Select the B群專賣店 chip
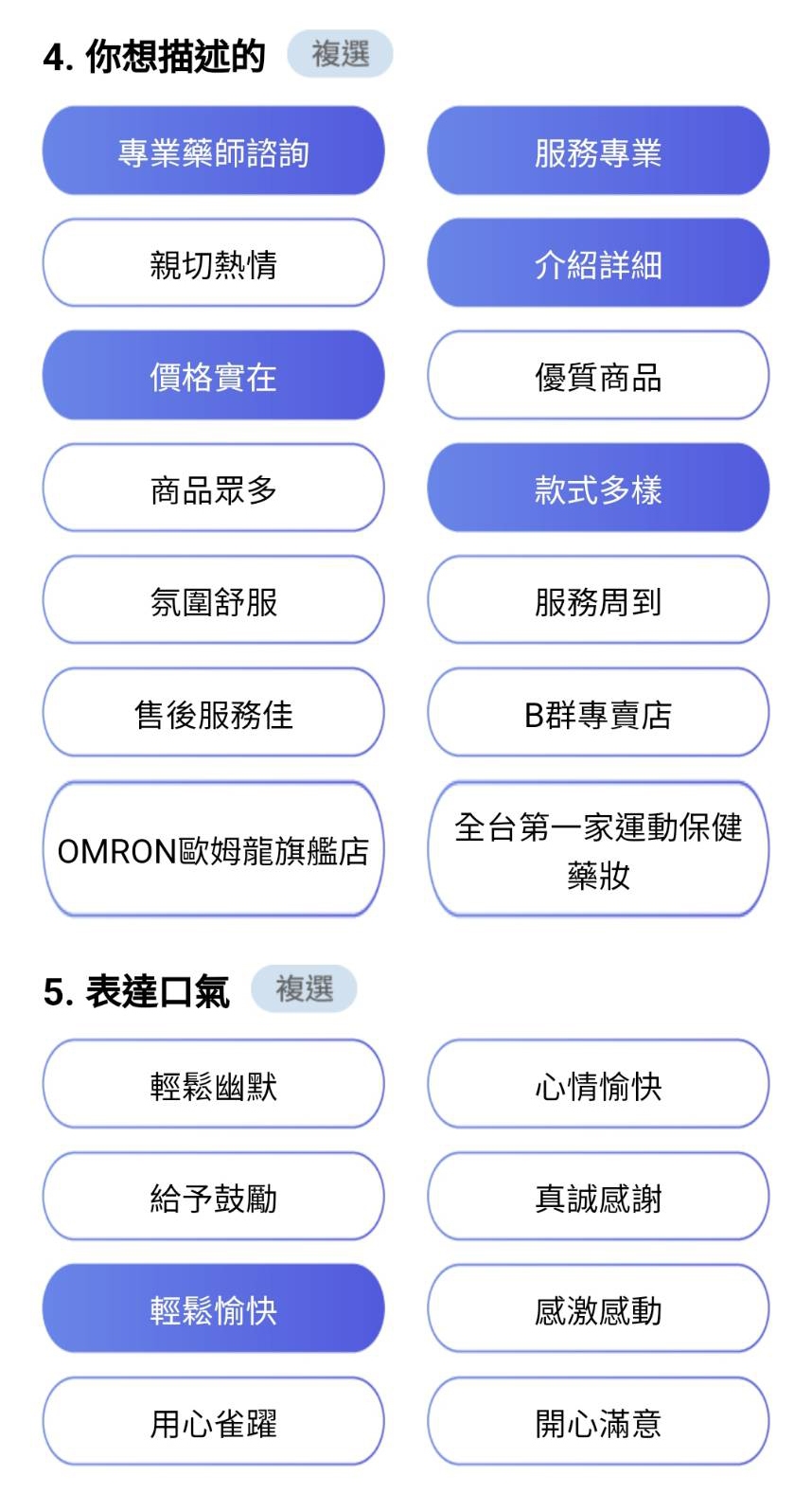Viewport: 812px width, 1493px height. pos(598,713)
